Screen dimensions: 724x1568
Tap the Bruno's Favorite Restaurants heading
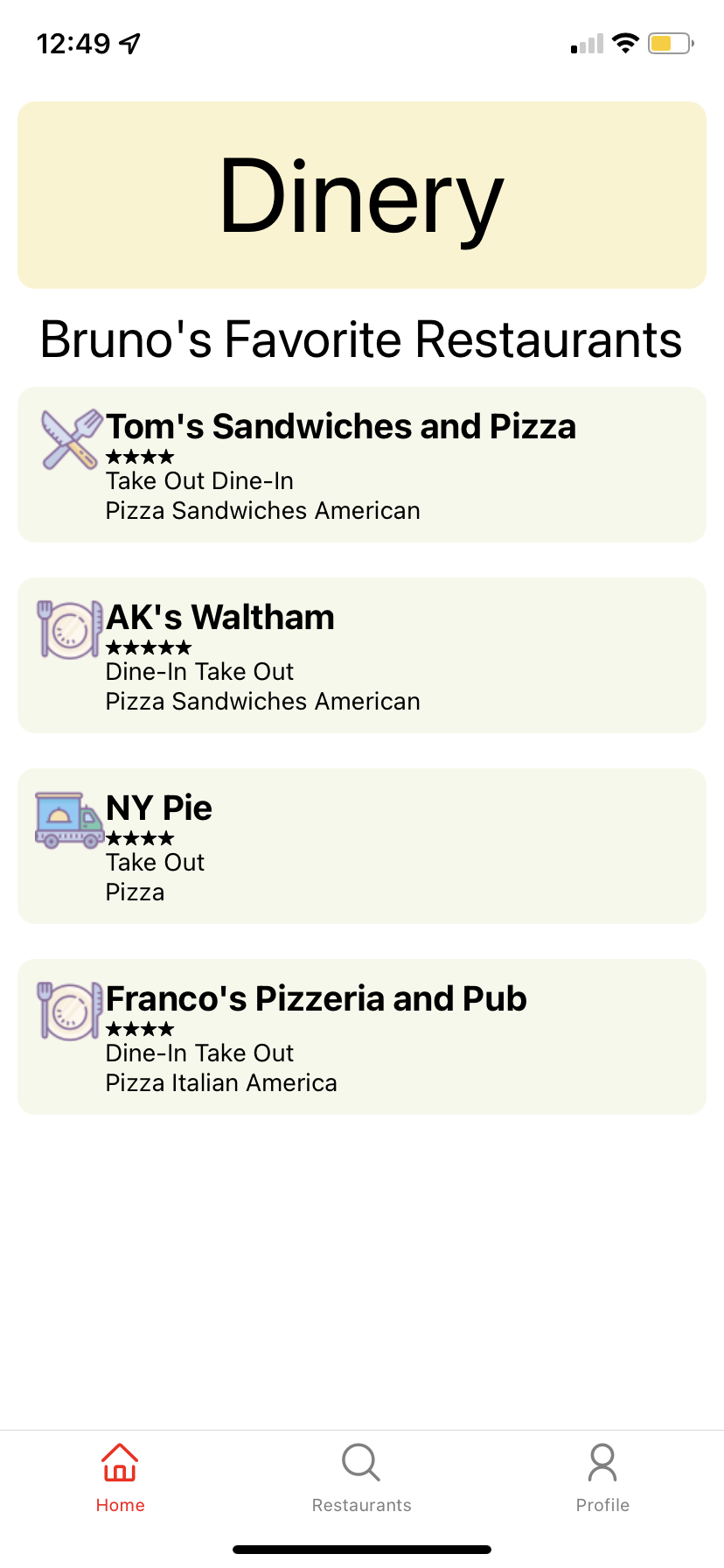(x=361, y=340)
